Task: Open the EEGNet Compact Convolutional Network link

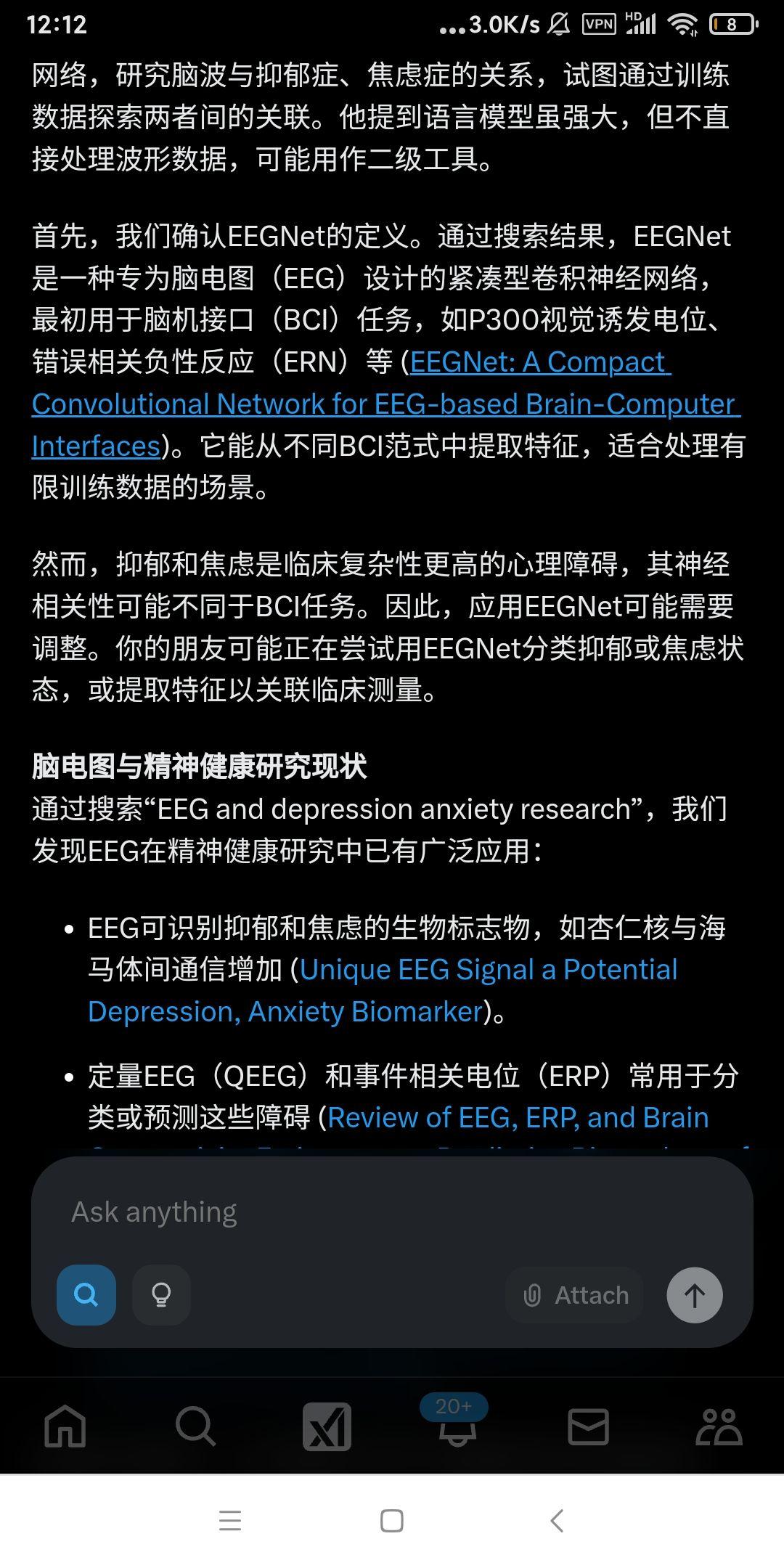Action: click(x=385, y=404)
